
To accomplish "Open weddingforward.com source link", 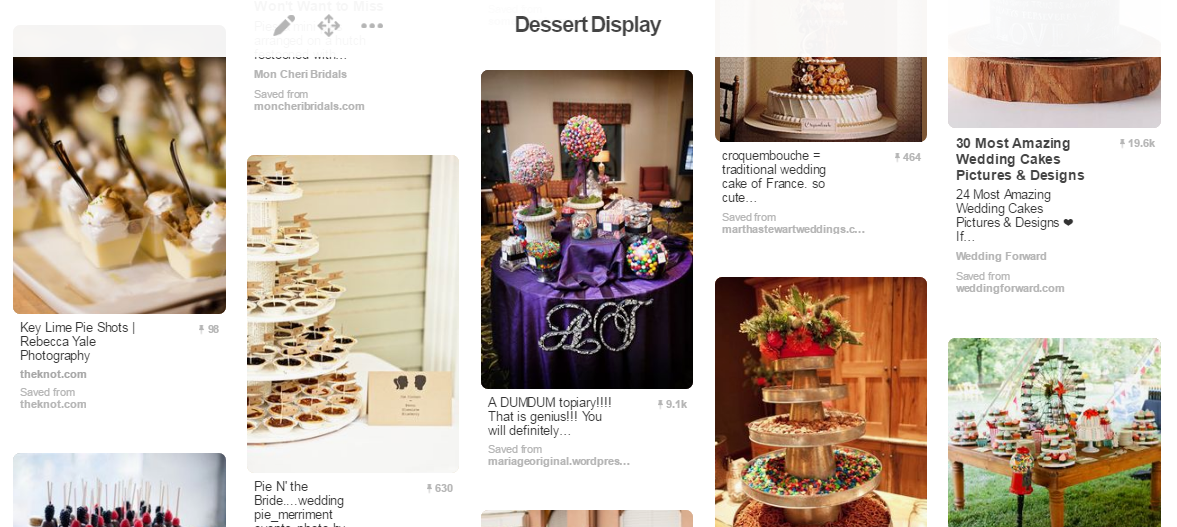I will 1009,288.
